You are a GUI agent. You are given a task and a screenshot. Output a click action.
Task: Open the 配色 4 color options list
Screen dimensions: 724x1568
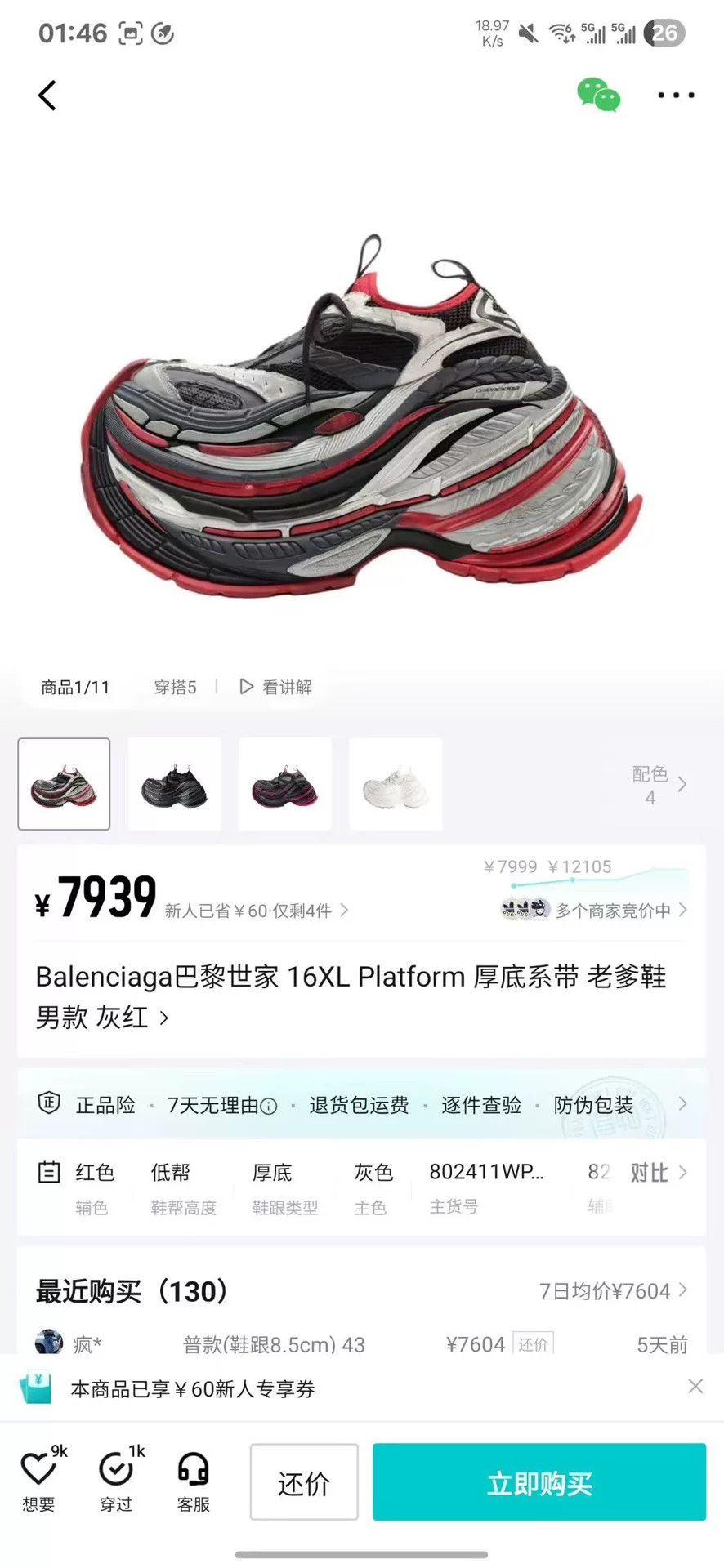(659, 785)
